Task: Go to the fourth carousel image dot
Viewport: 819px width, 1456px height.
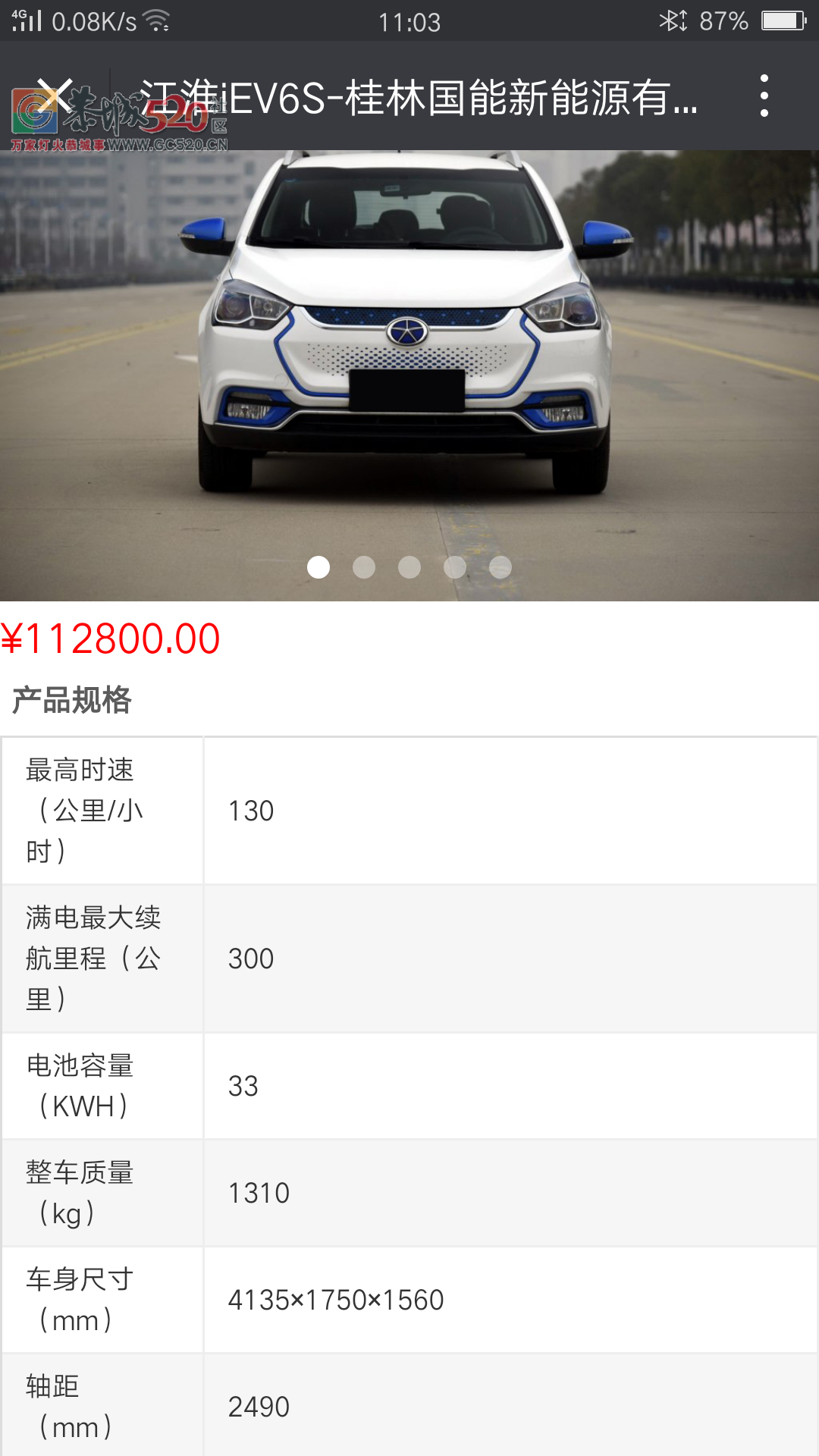Action: (x=455, y=567)
